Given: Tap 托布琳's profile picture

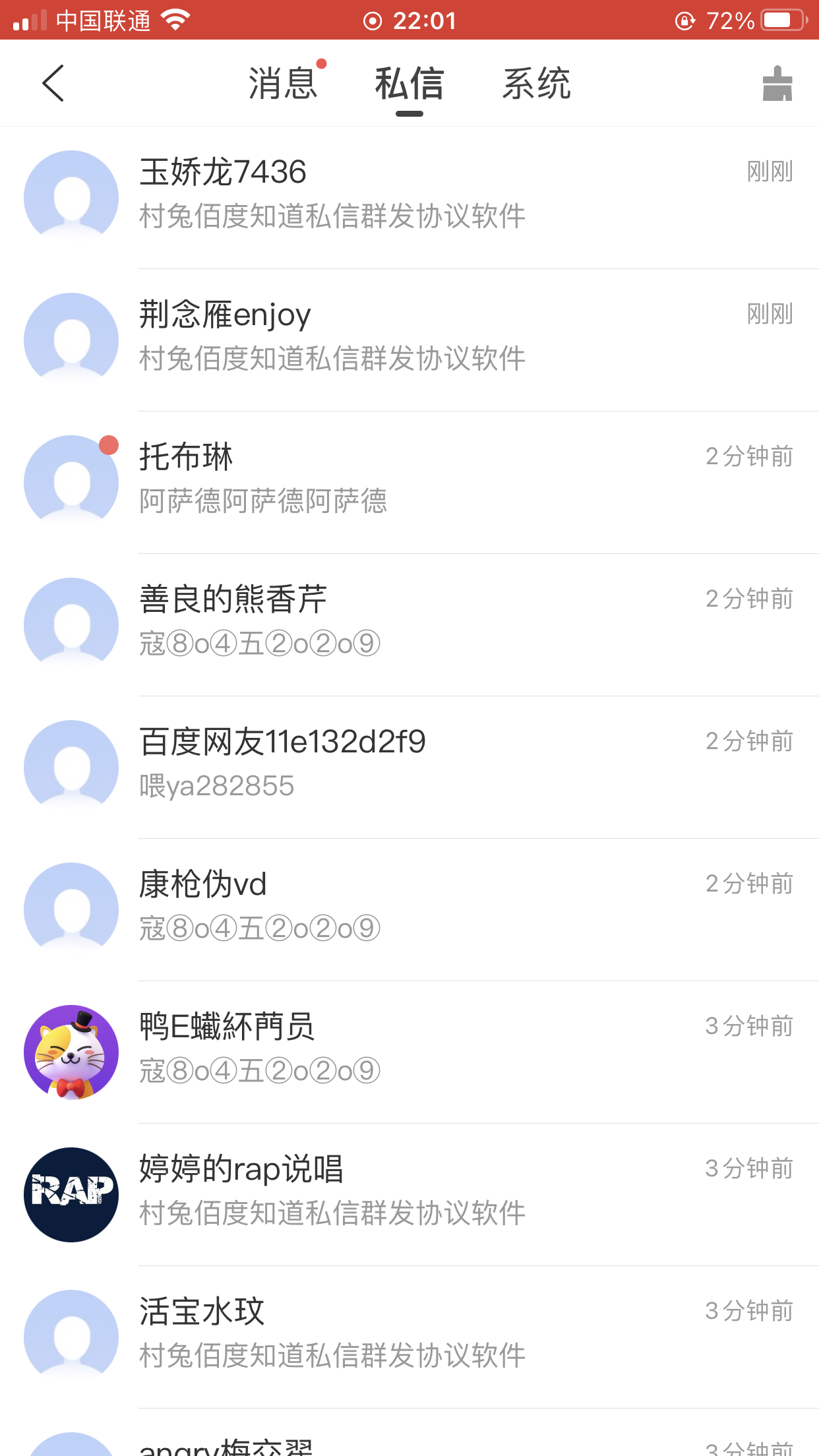Looking at the screenshot, I should [x=71, y=481].
